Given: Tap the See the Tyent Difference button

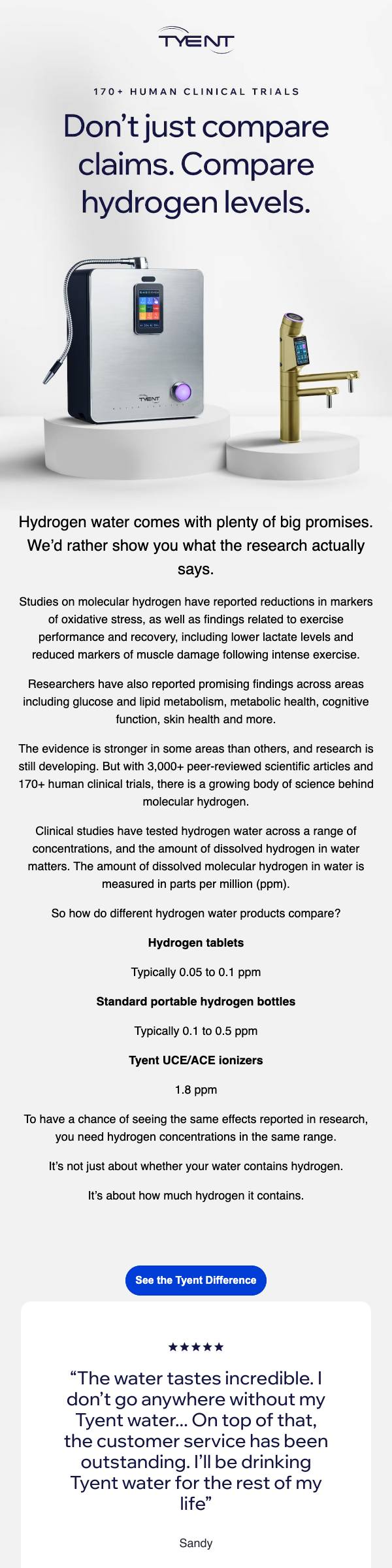Looking at the screenshot, I should (x=196, y=1280).
